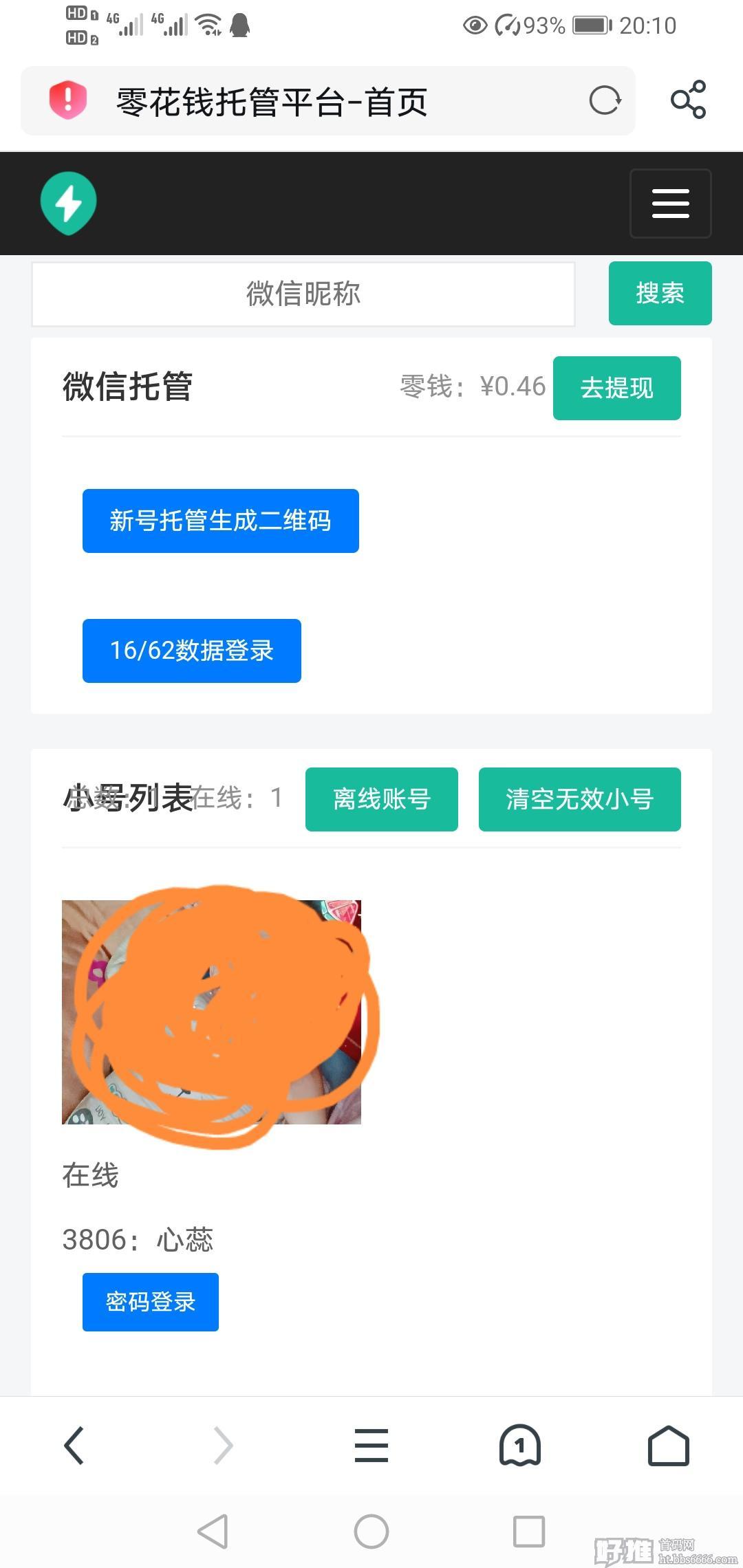743x1568 pixels.
Task: Tap 清空无效小号 to clear invalid accounts
Action: click(580, 799)
